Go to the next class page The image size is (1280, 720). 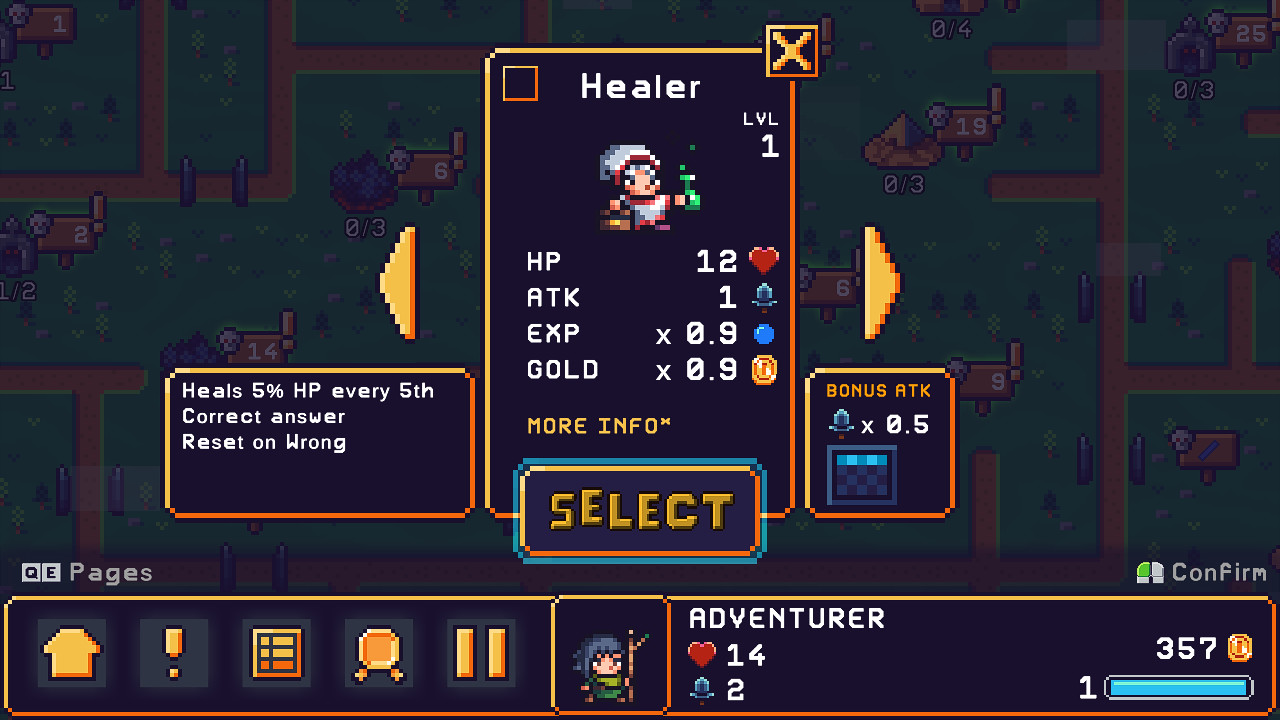pos(880,283)
